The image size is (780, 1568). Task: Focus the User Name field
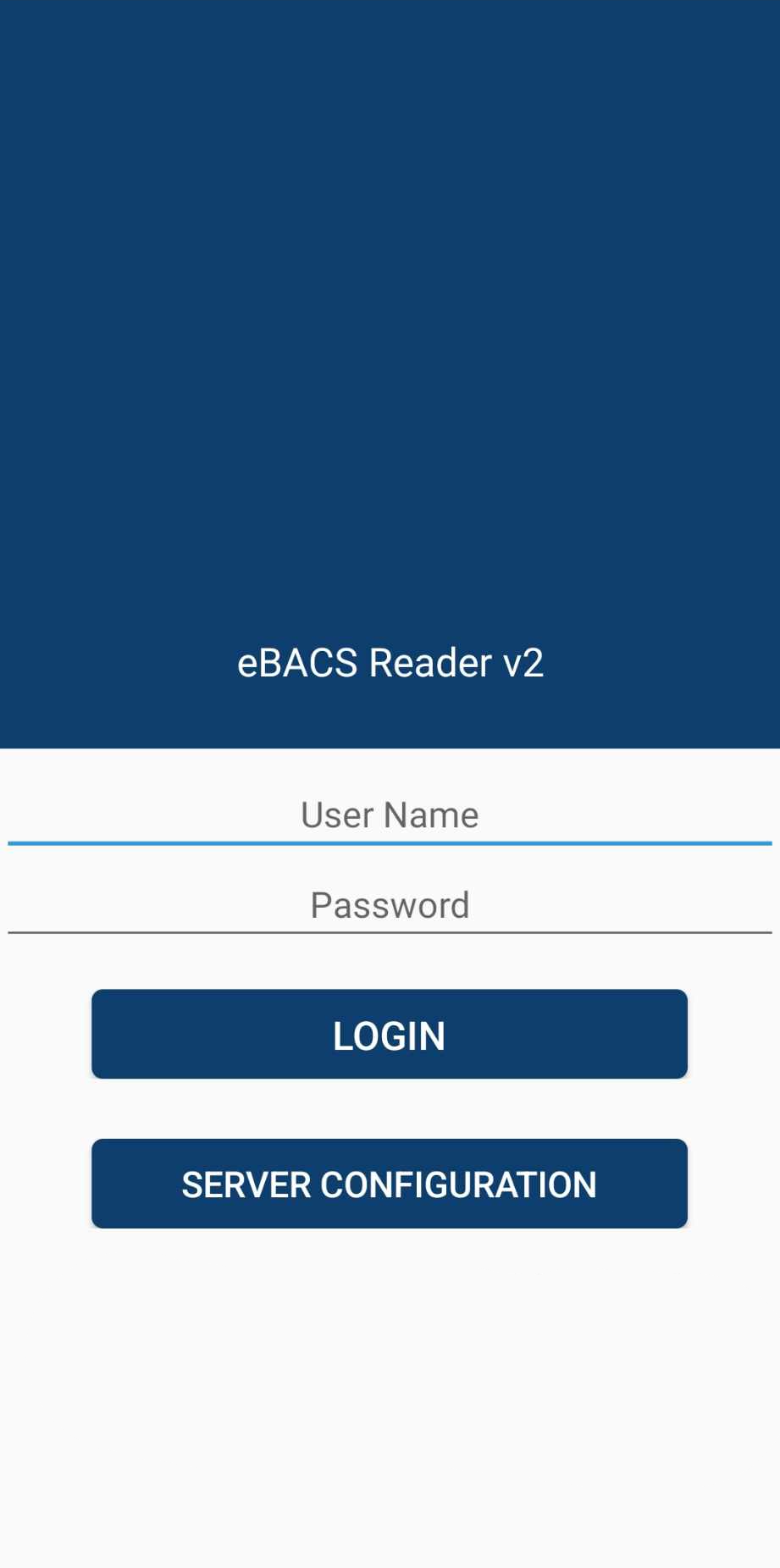(390, 815)
